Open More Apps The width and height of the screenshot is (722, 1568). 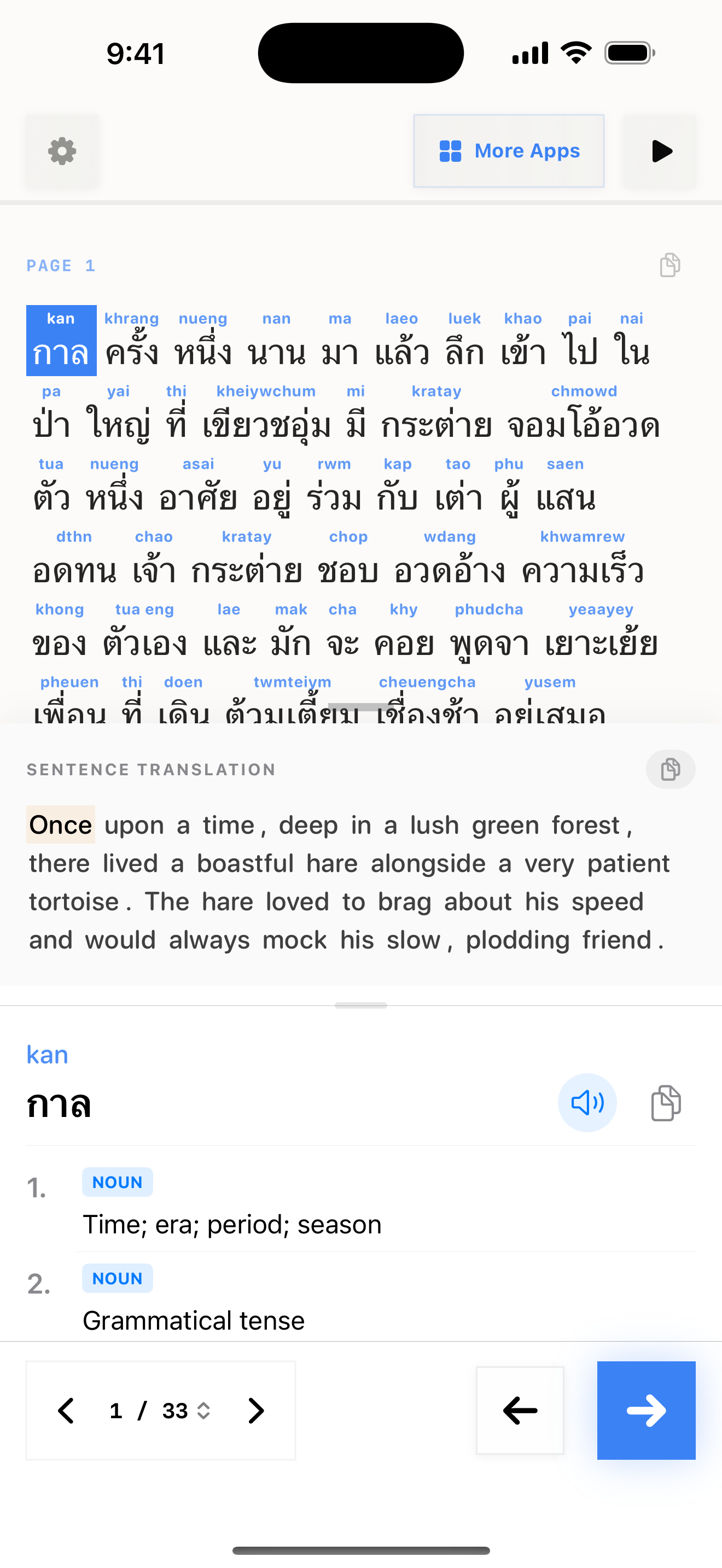(508, 151)
